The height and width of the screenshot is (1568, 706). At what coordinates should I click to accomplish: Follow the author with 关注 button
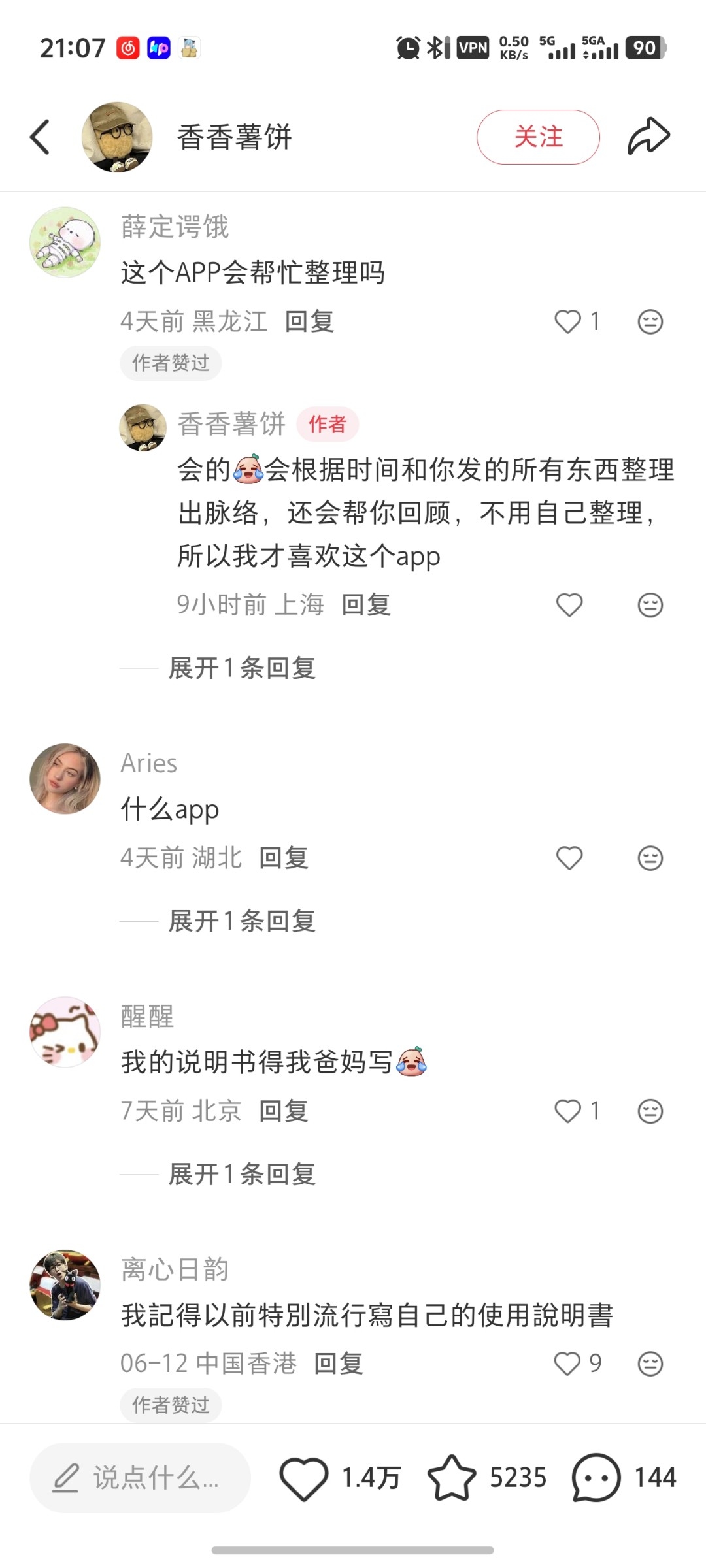pos(538,137)
